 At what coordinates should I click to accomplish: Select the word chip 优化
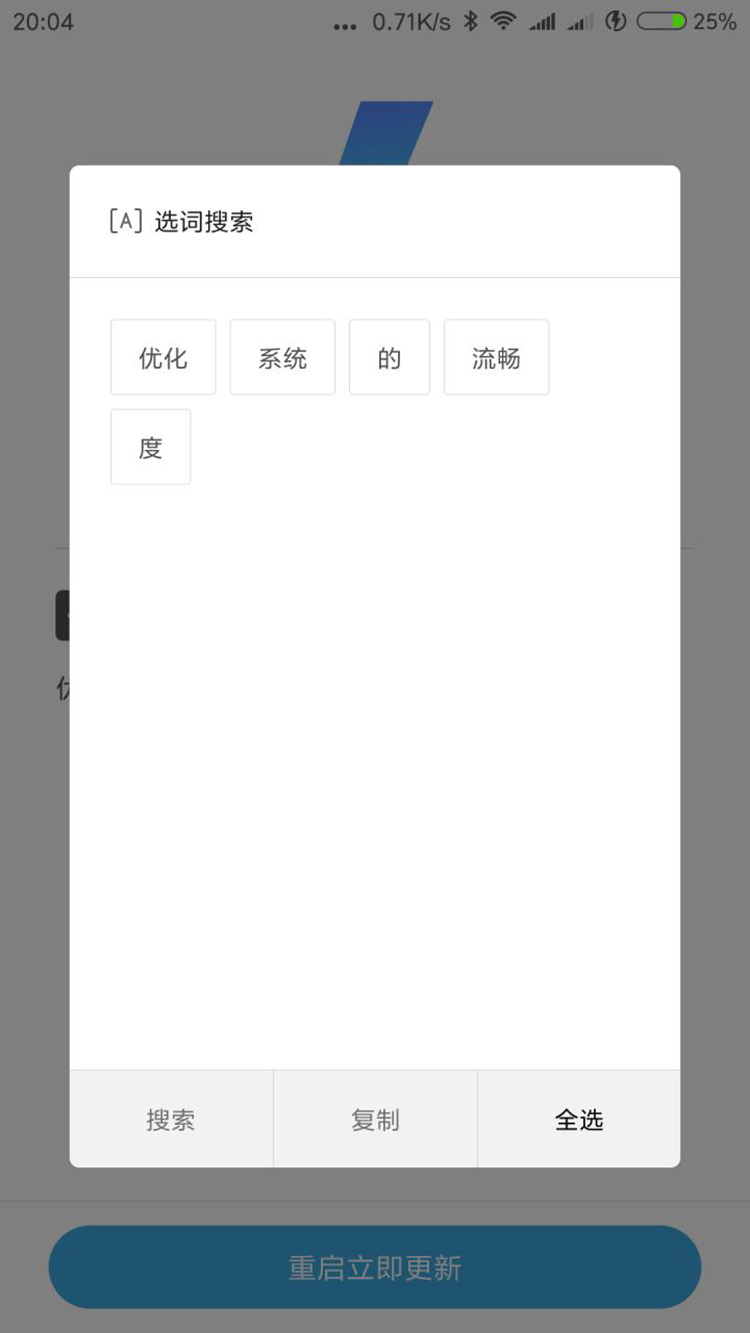(163, 357)
